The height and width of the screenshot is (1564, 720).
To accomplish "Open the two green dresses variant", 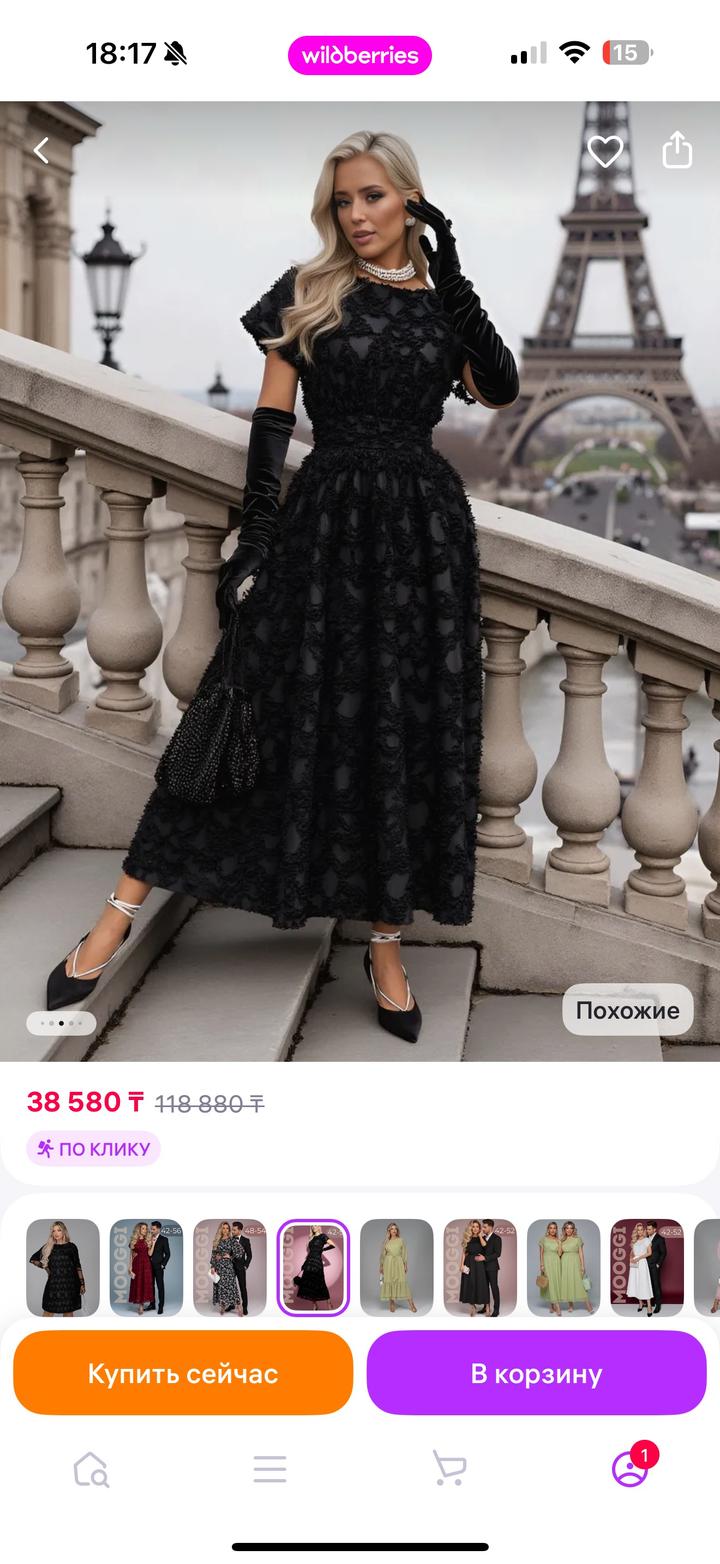I will 564,1267.
